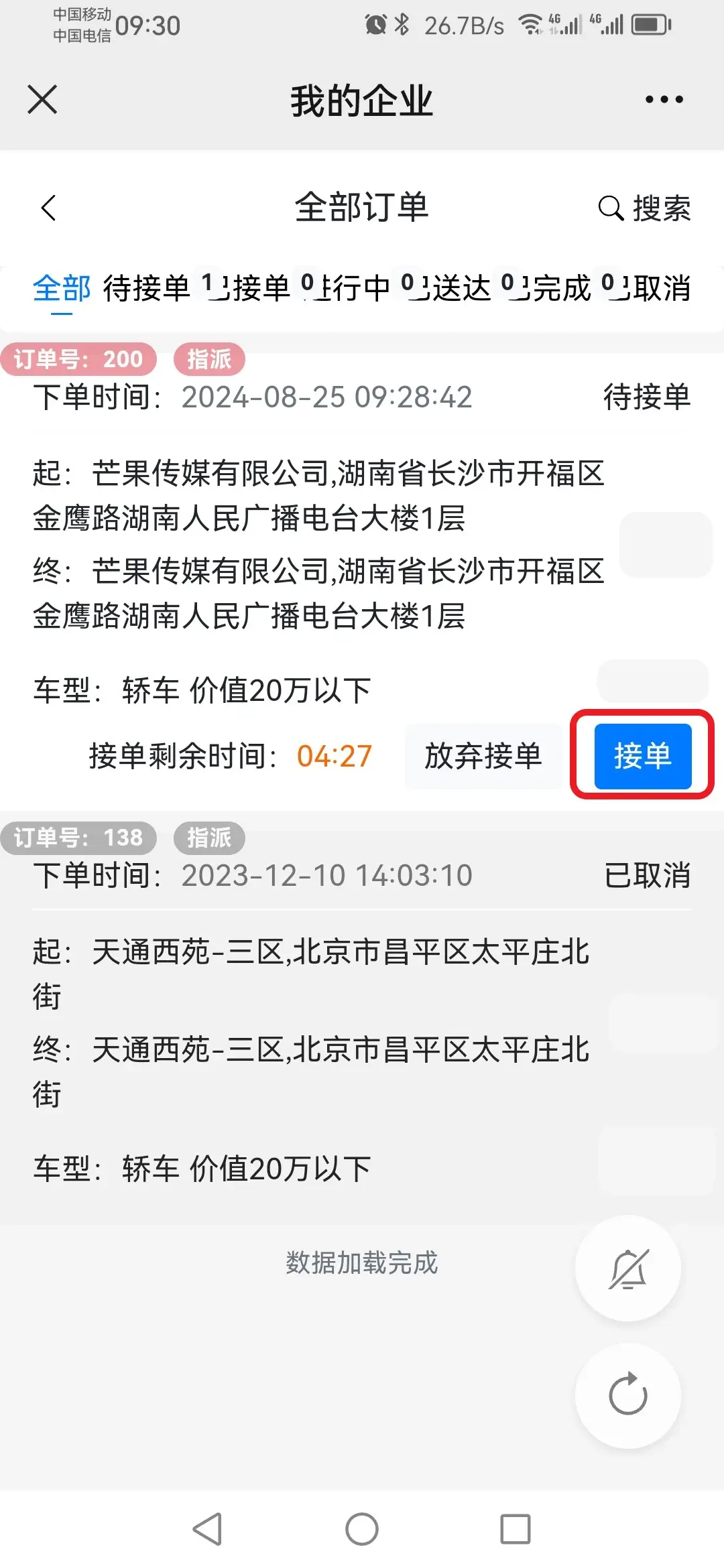This screenshot has width=724, height=1568.
Task: Close the 我的企业 page with X
Action: tap(42, 100)
